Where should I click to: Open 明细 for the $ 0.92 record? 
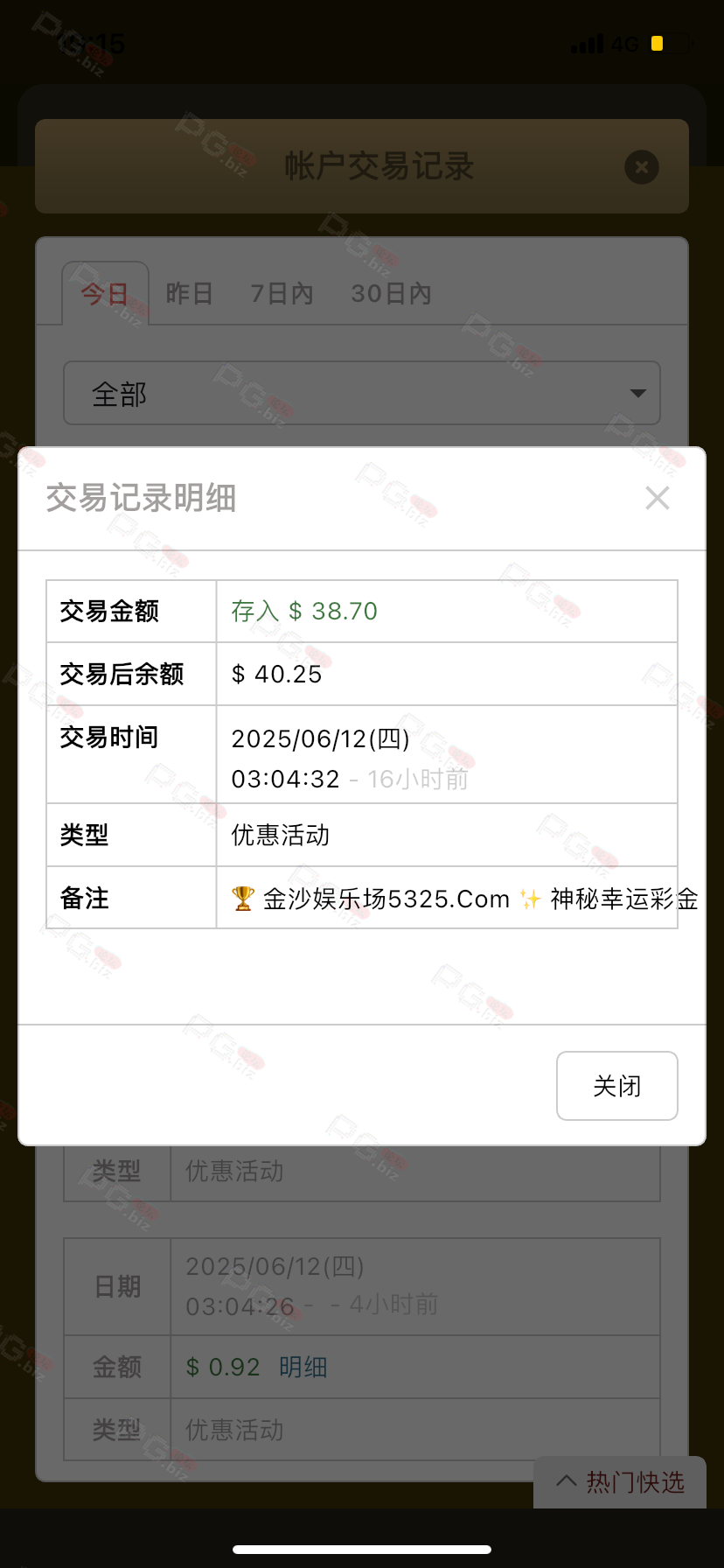tap(303, 1367)
